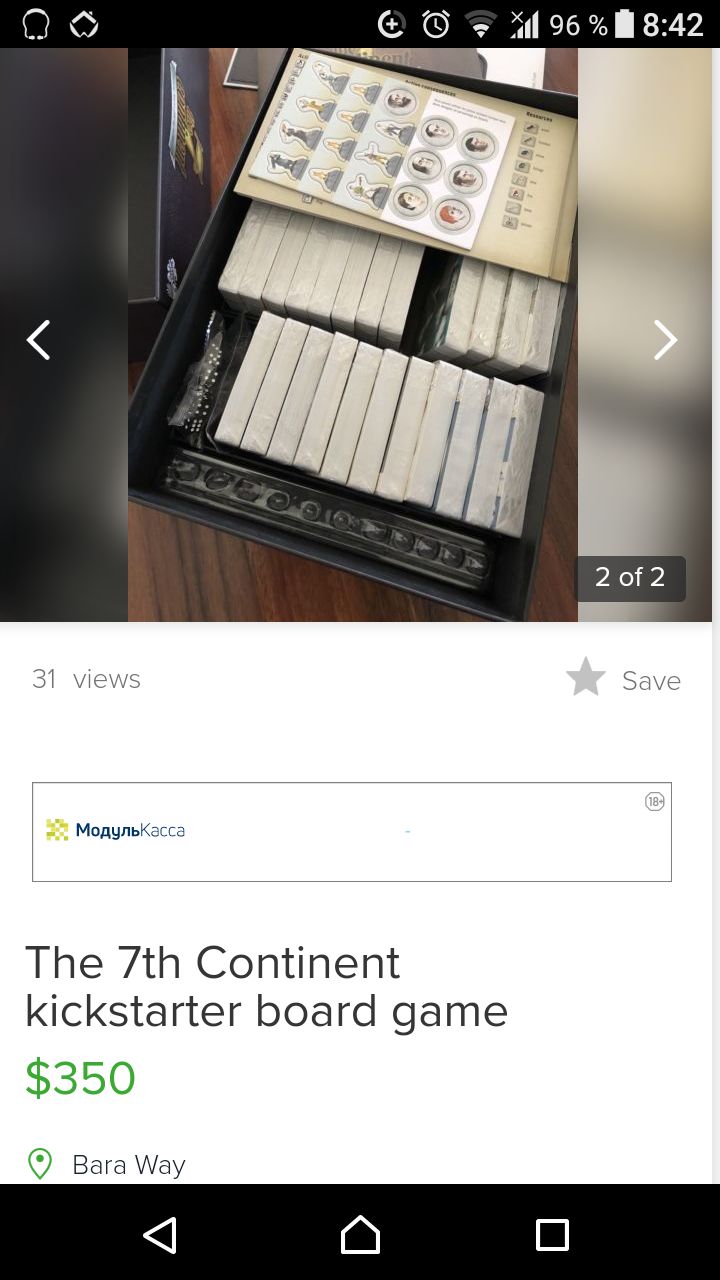Save this listing with the star

click(587, 679)
